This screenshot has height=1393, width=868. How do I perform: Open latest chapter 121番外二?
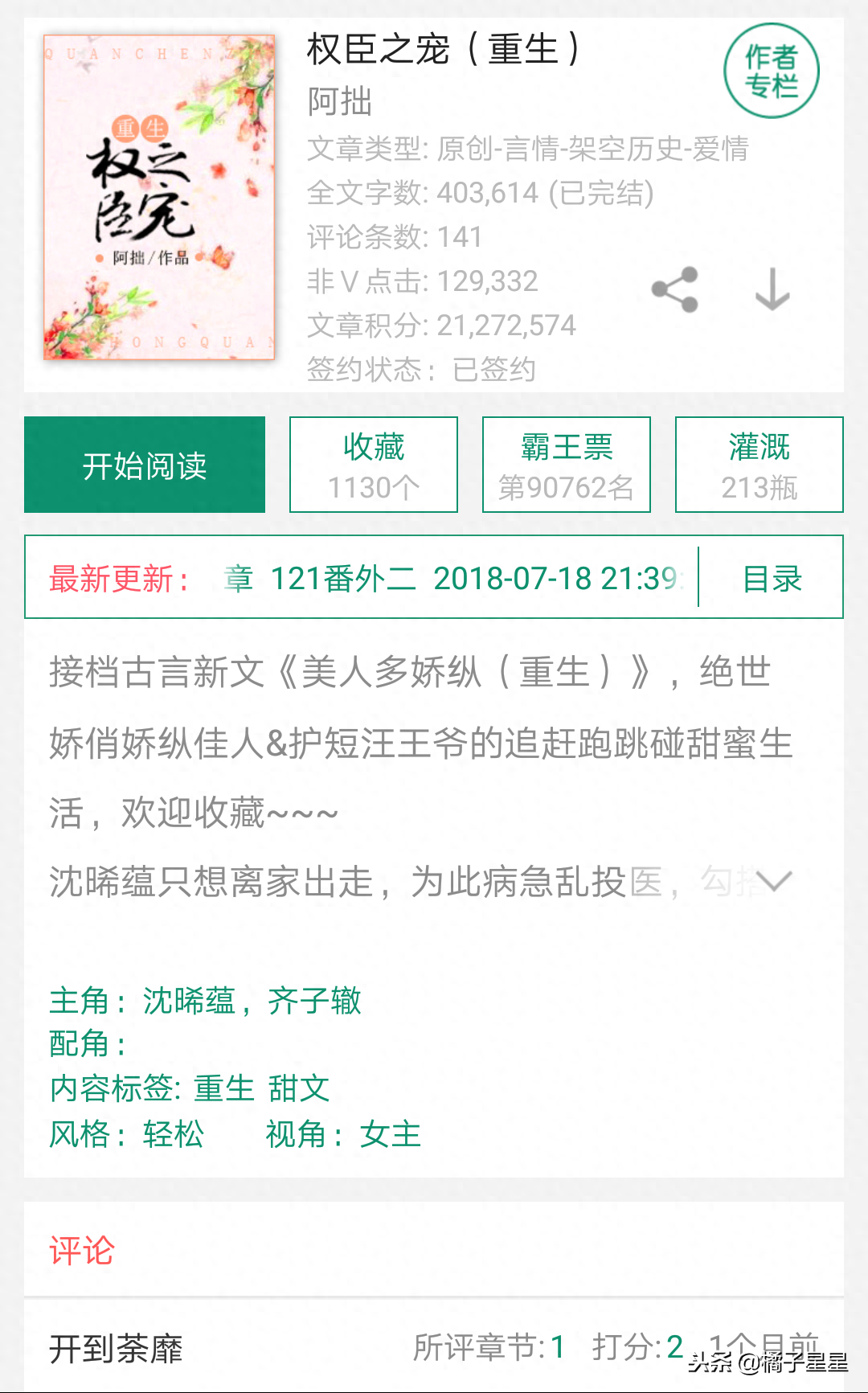click(x=450, y=579)
